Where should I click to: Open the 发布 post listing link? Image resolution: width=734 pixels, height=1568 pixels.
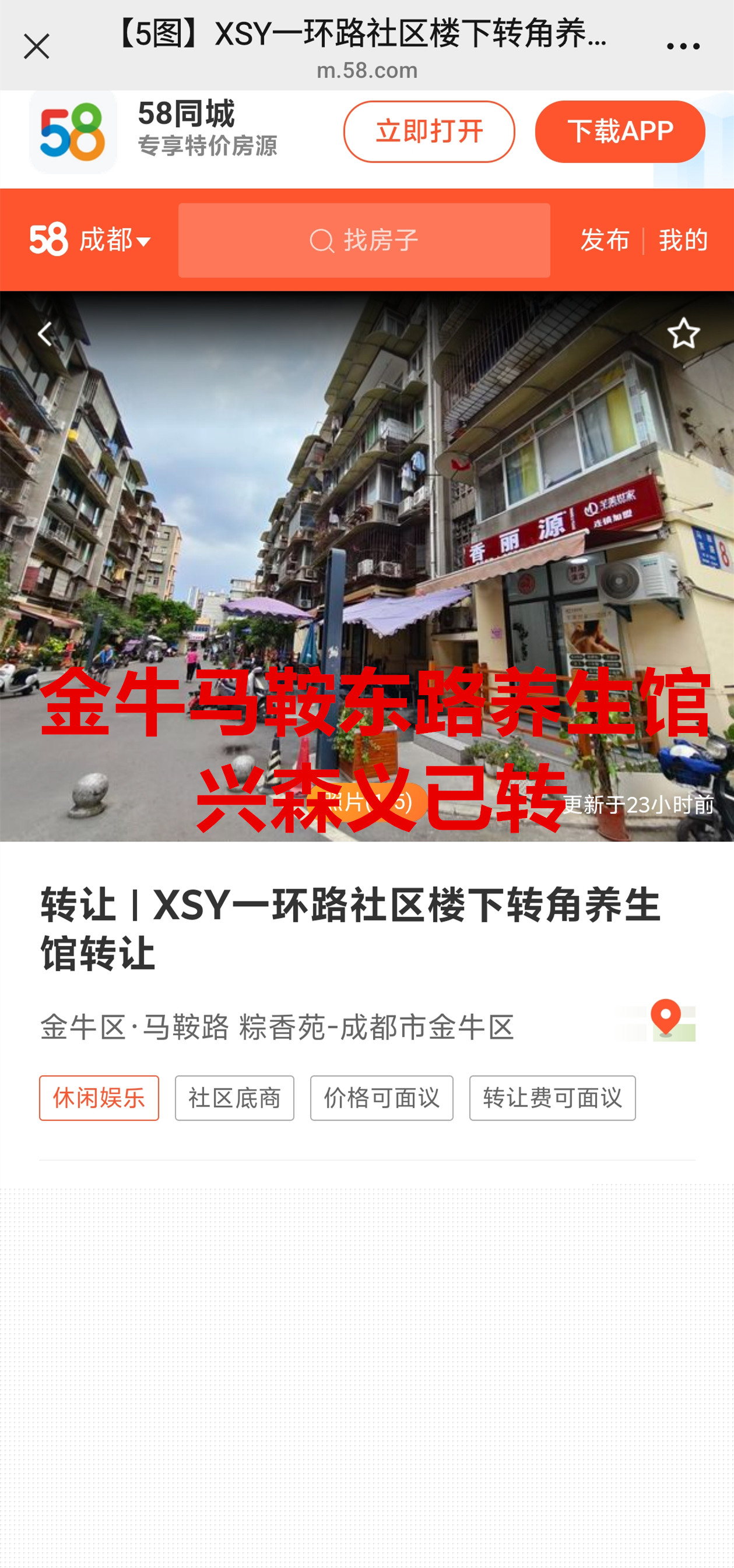tap(603, 241)
